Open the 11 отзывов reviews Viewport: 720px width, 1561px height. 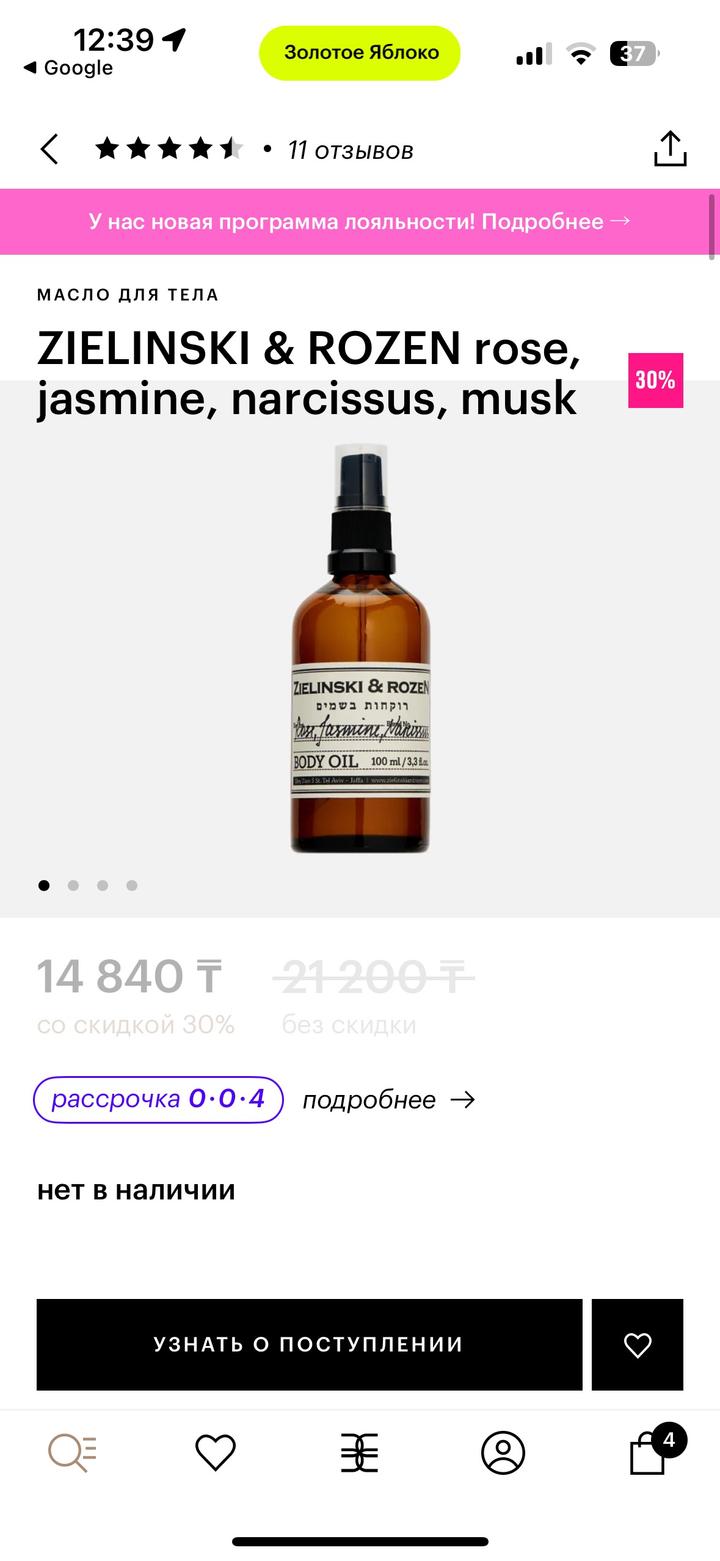(x=349, y=151)
